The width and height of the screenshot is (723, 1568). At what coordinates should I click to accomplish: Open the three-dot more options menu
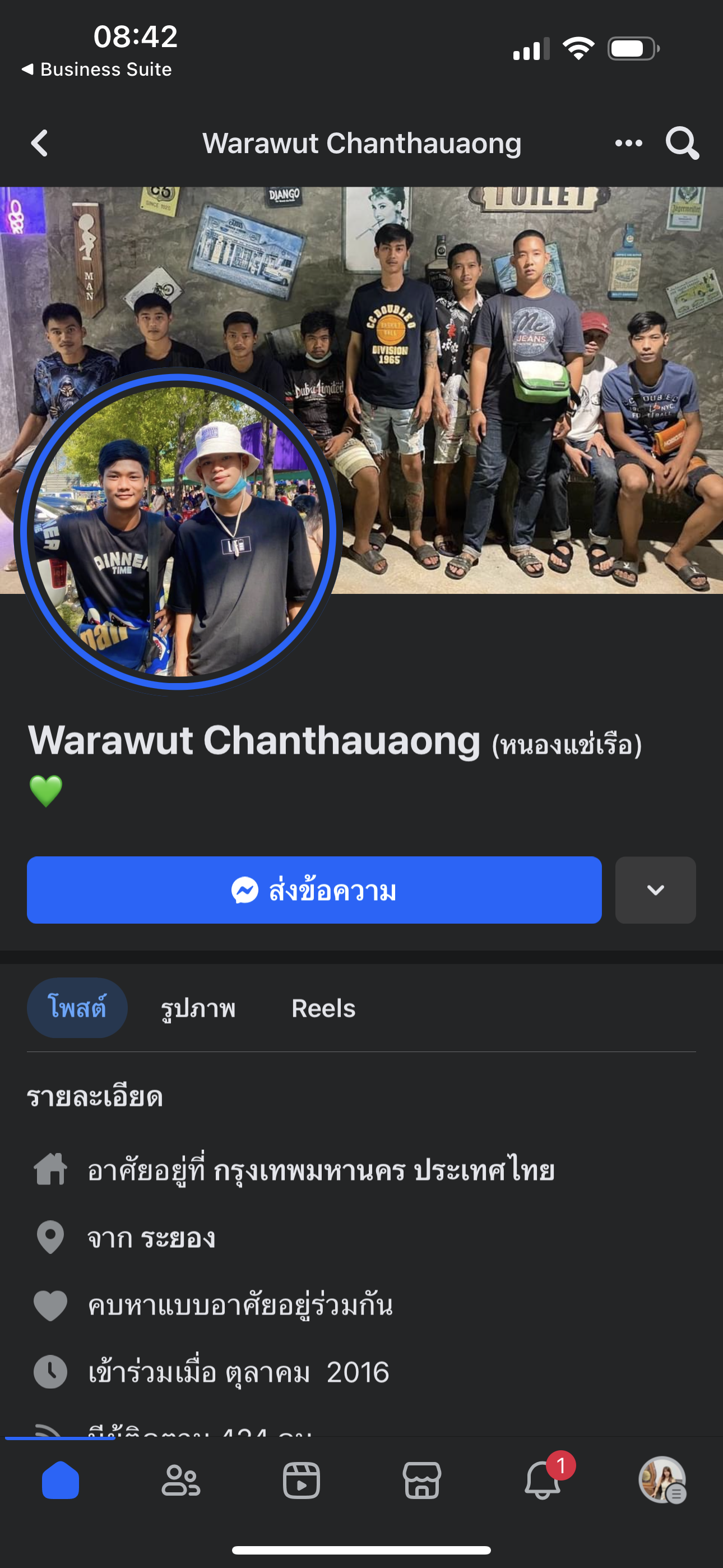point(628,144)
